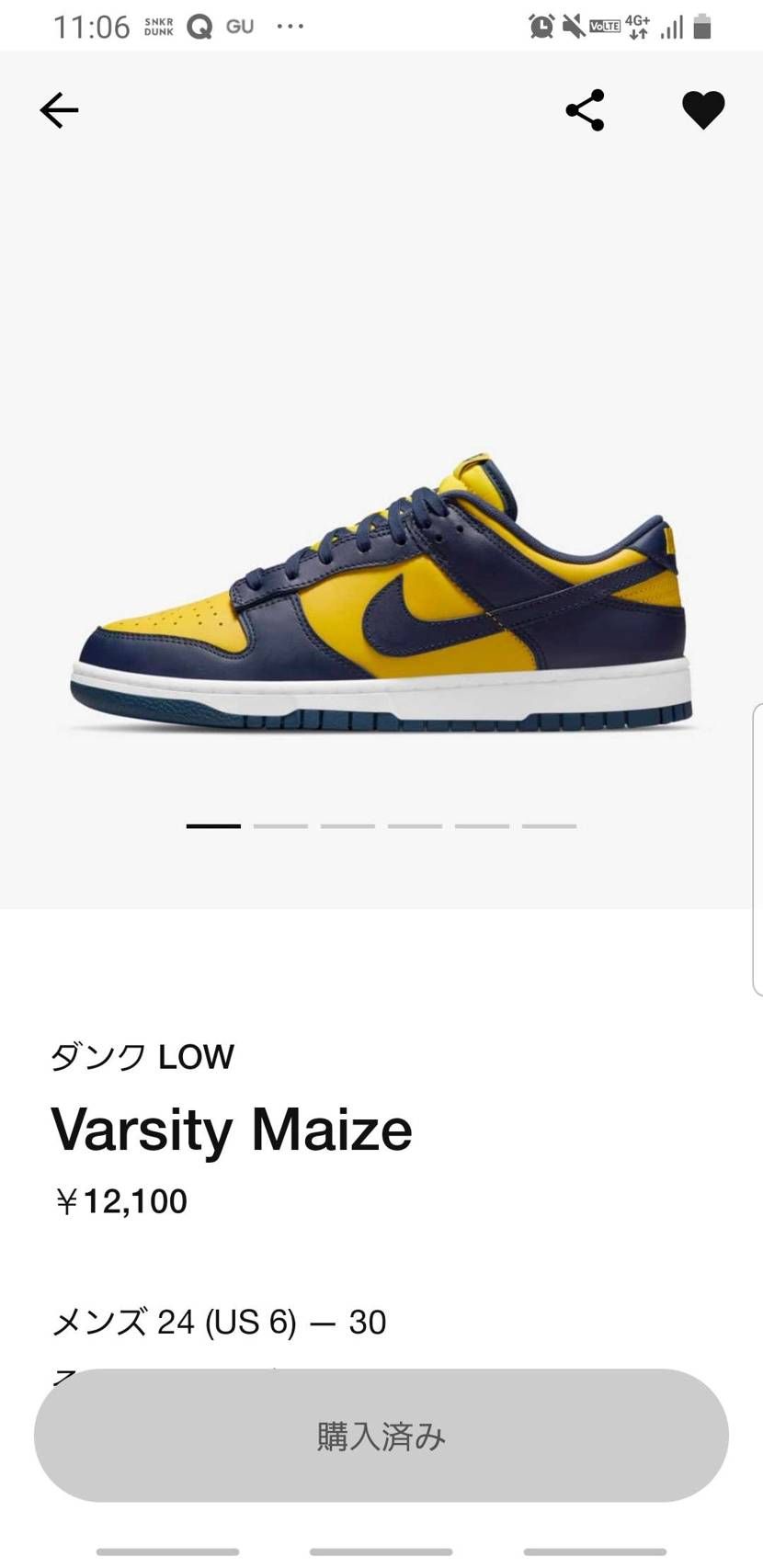Tap the muted sound icon in status bar
This screenshot has height=1568, width=763.
[571, 25]
